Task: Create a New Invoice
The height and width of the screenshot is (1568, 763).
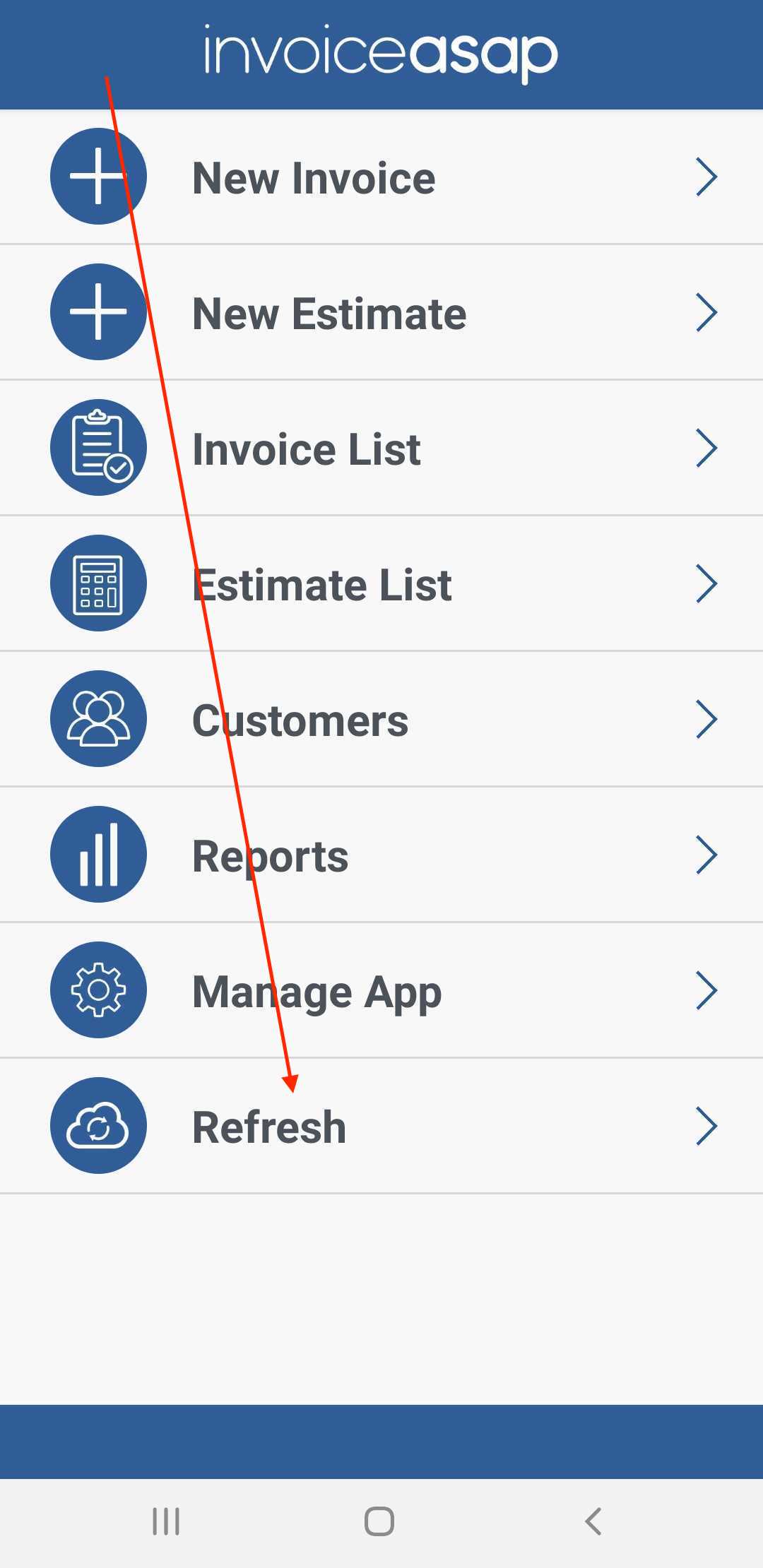Action: click(x=314, y=177)
